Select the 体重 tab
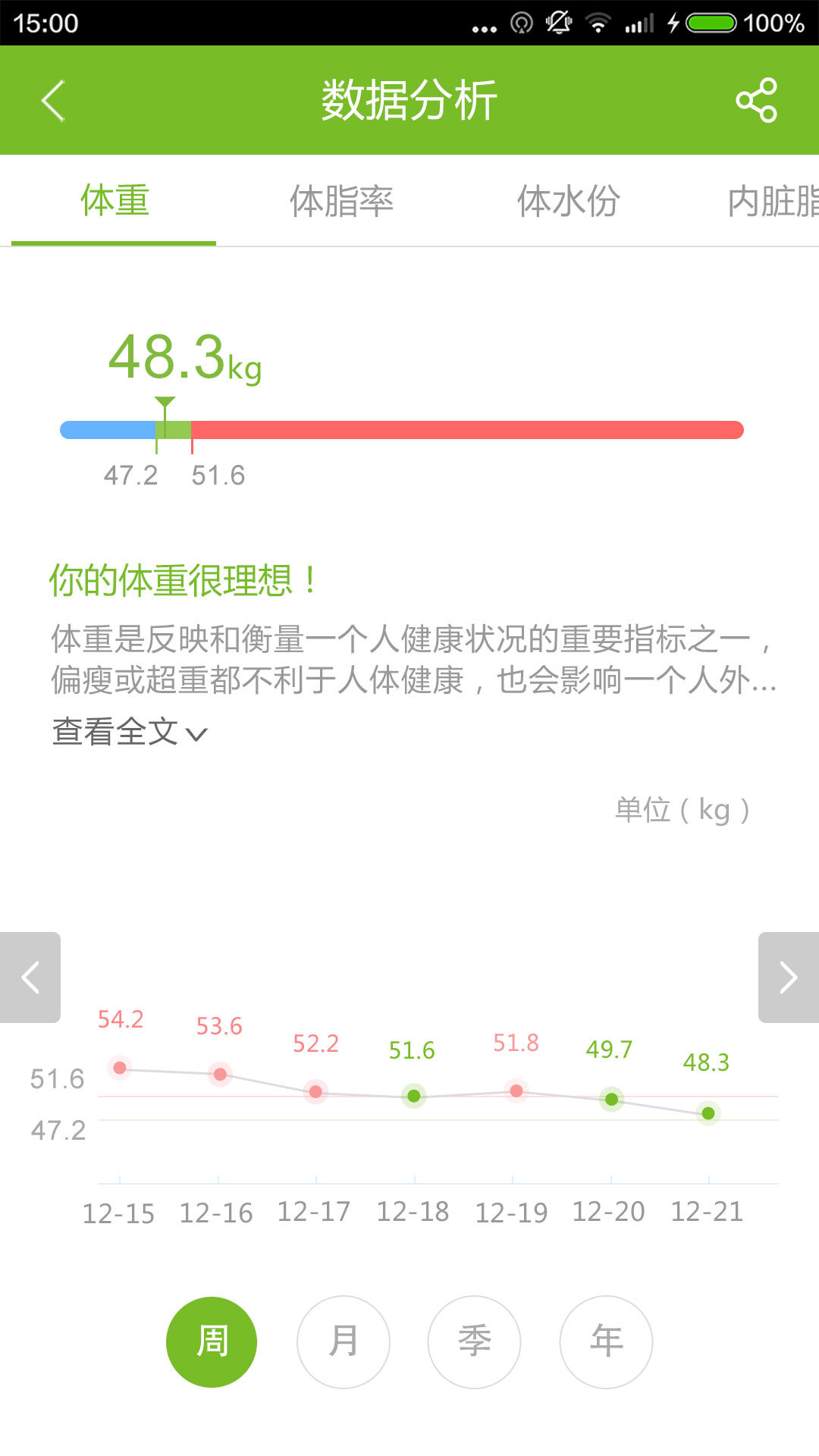Viewport: 819px width, 1456px height. [115, 202]
